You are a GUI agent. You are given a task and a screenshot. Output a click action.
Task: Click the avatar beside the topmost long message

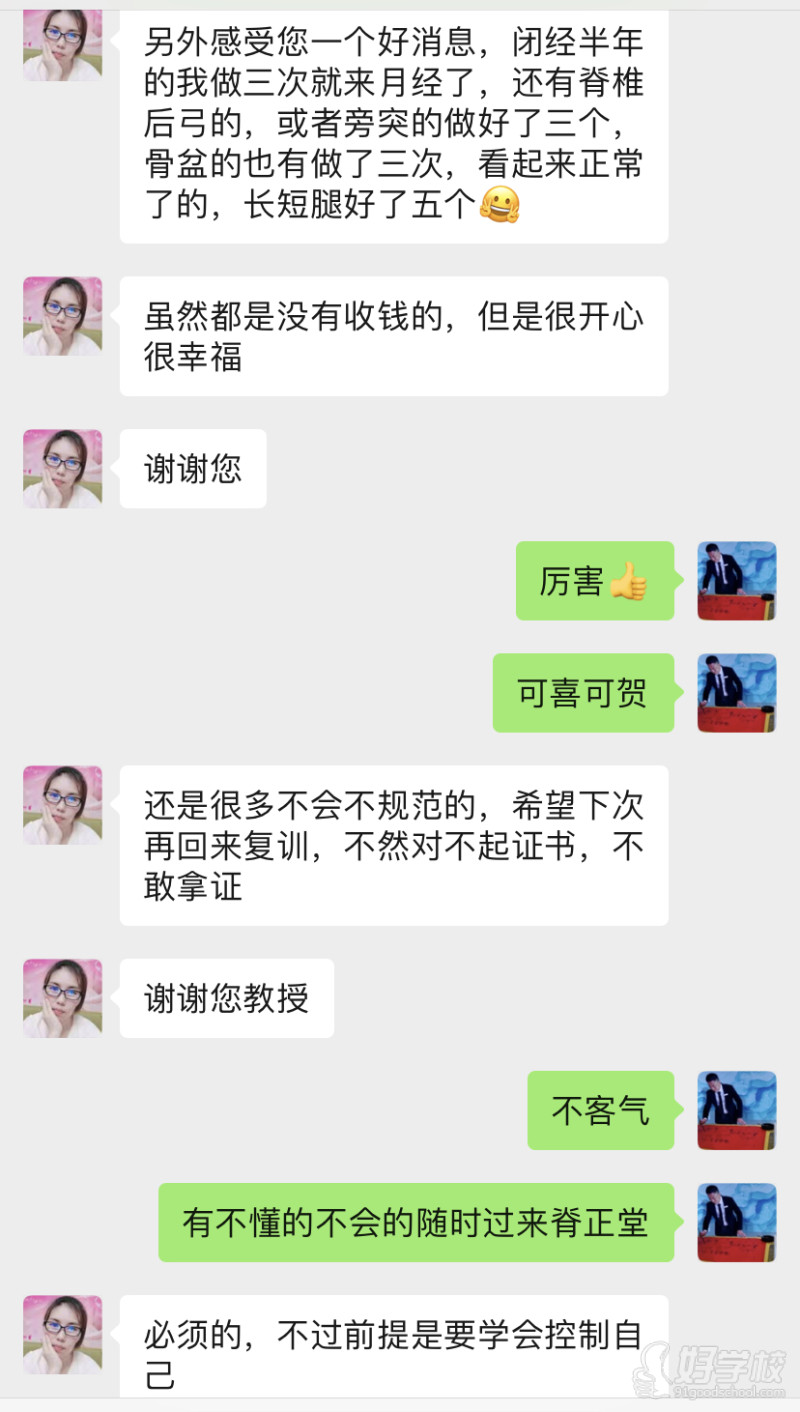[x=62, y=44]
